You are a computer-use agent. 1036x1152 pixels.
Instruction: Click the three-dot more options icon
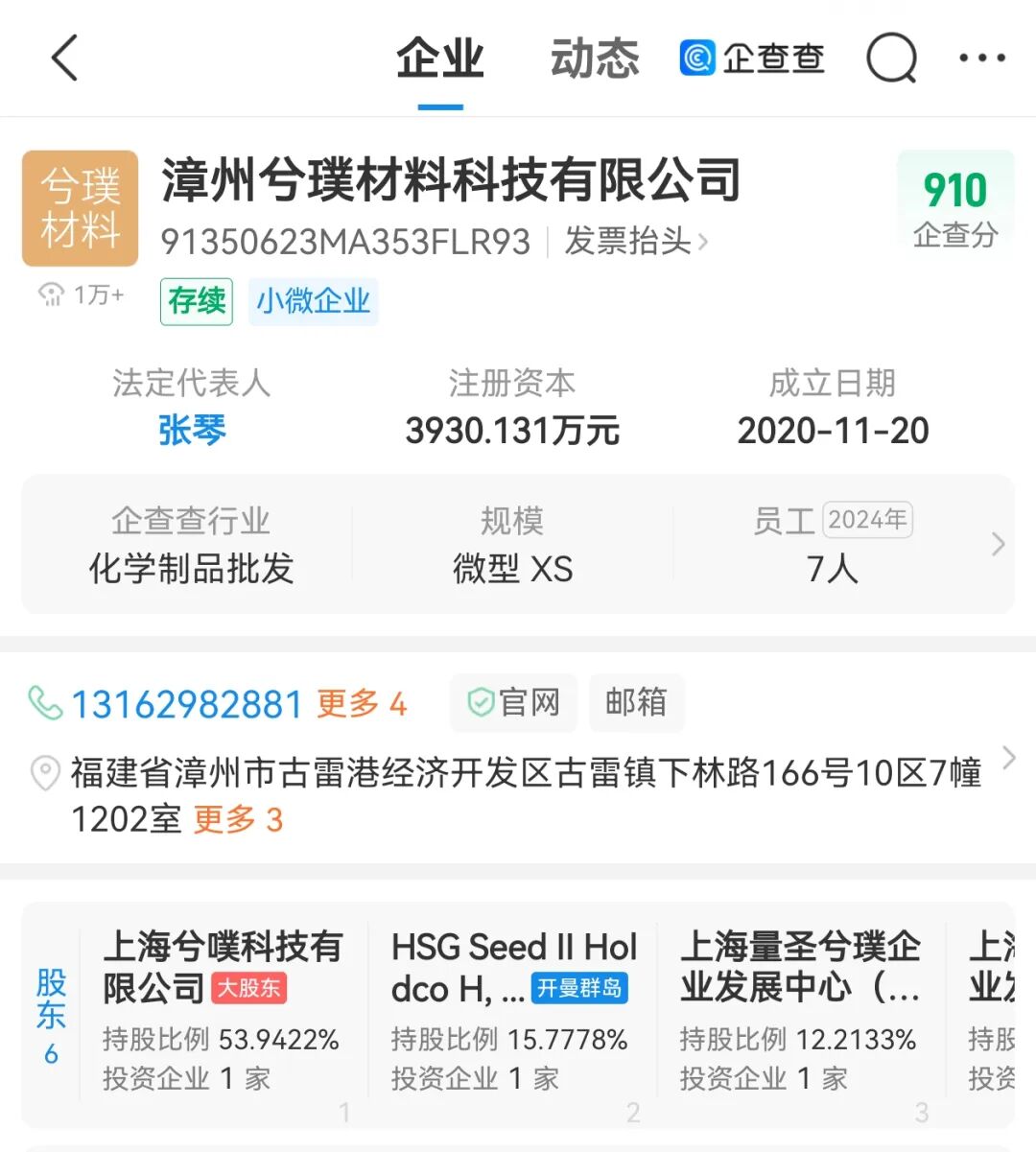tap(980, 58)
